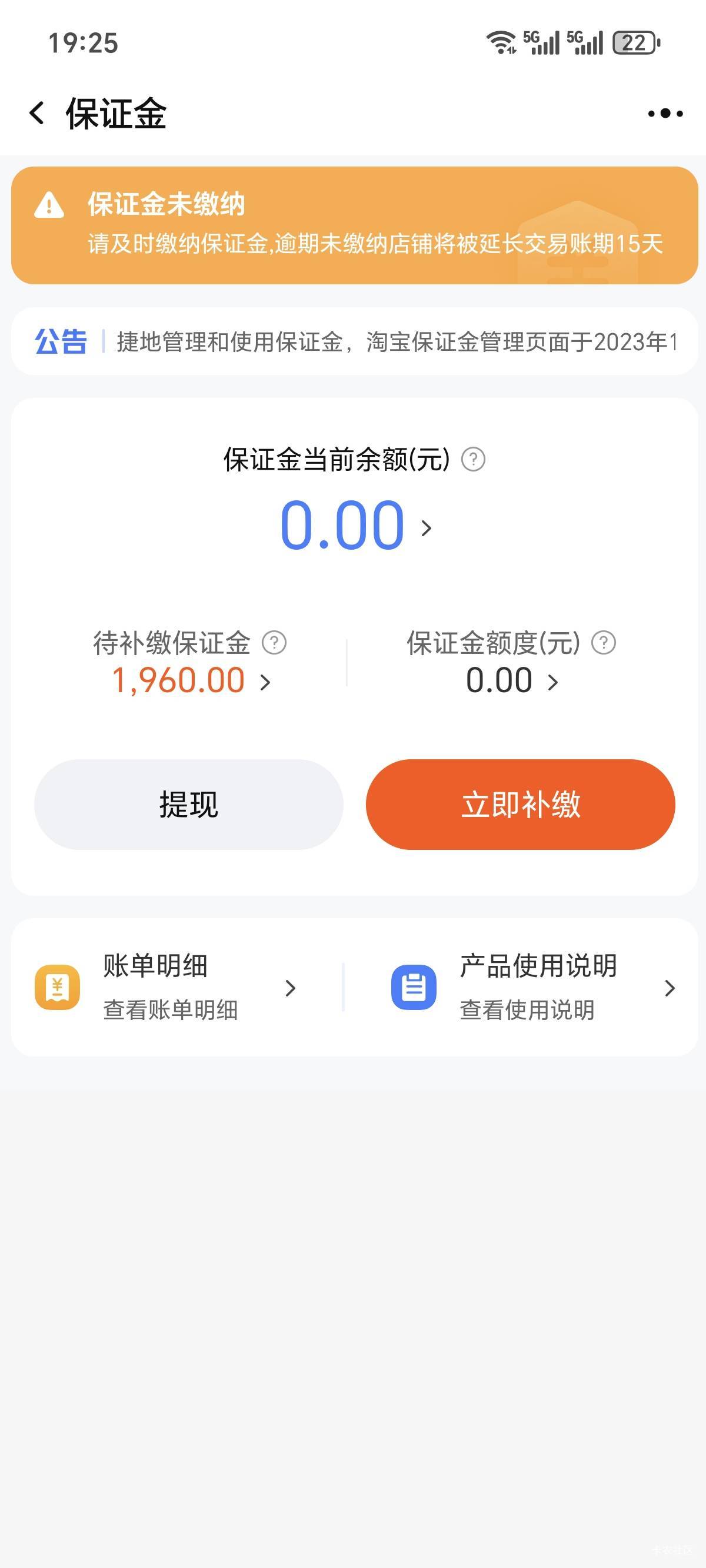
Task: Open the 保证金额度 0.00 details
Action: coord(512,680)
